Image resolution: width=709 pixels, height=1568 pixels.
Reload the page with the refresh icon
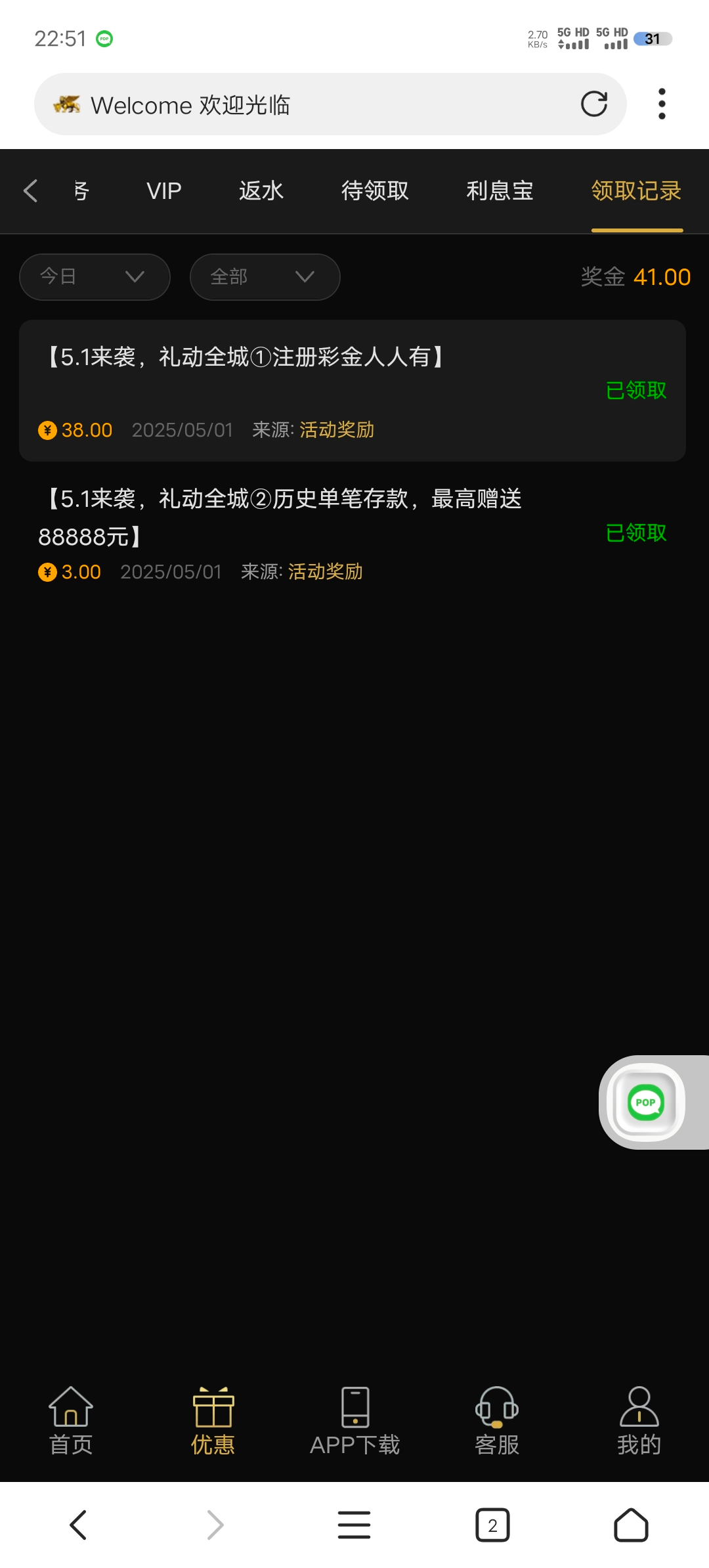[x=594, y=104]
